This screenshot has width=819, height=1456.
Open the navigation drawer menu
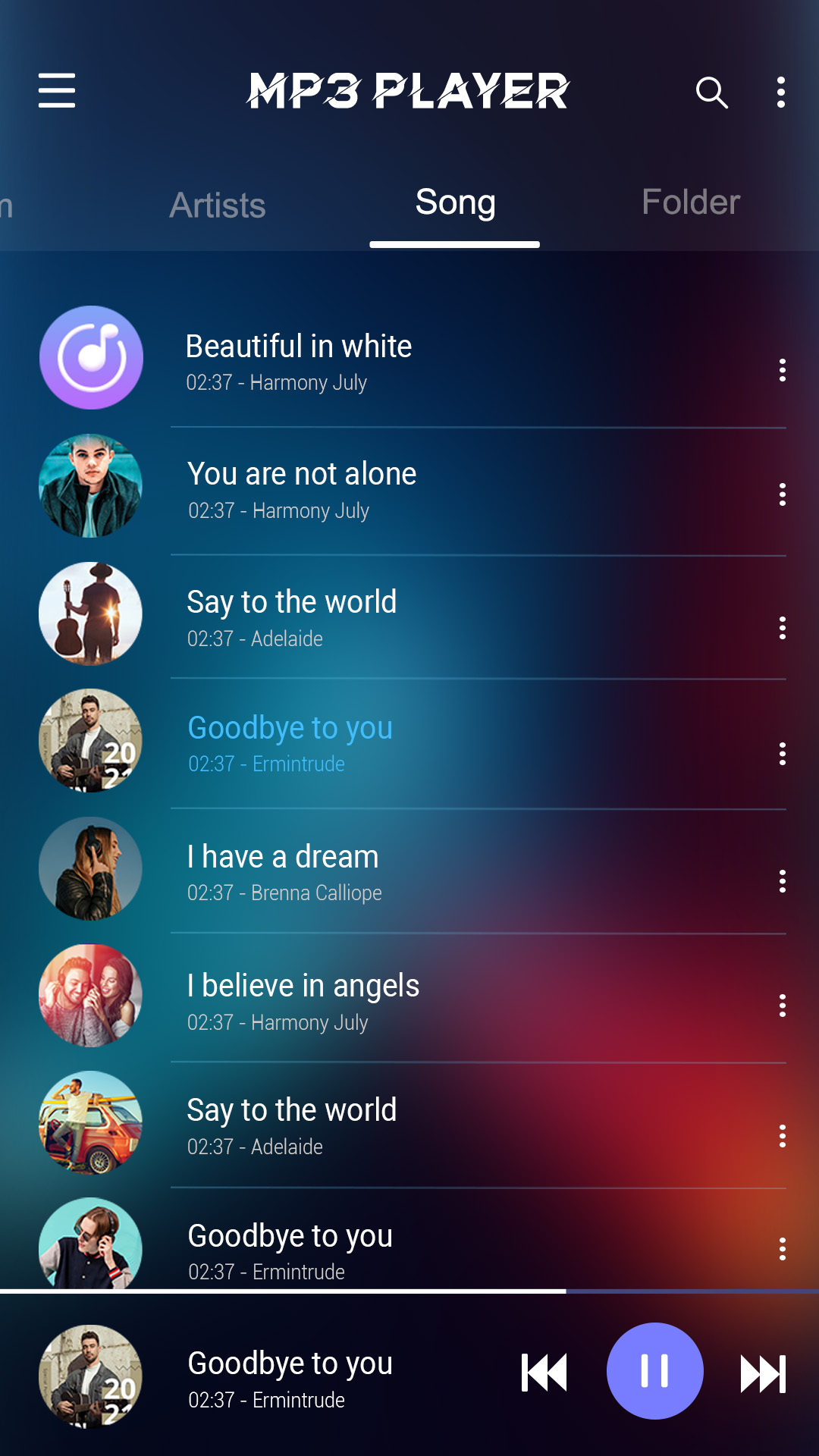pos(56,91)
